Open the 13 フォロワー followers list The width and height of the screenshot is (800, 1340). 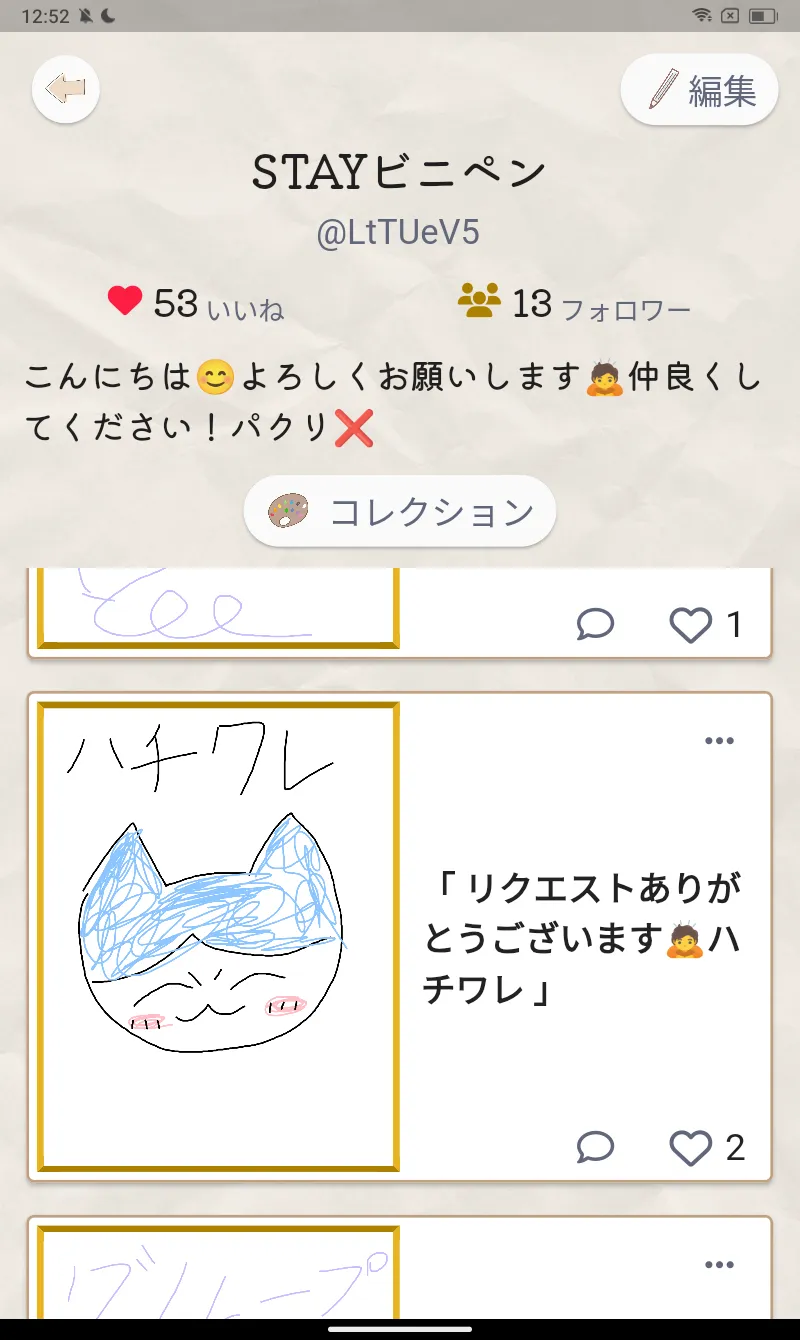tap(574, 303)
